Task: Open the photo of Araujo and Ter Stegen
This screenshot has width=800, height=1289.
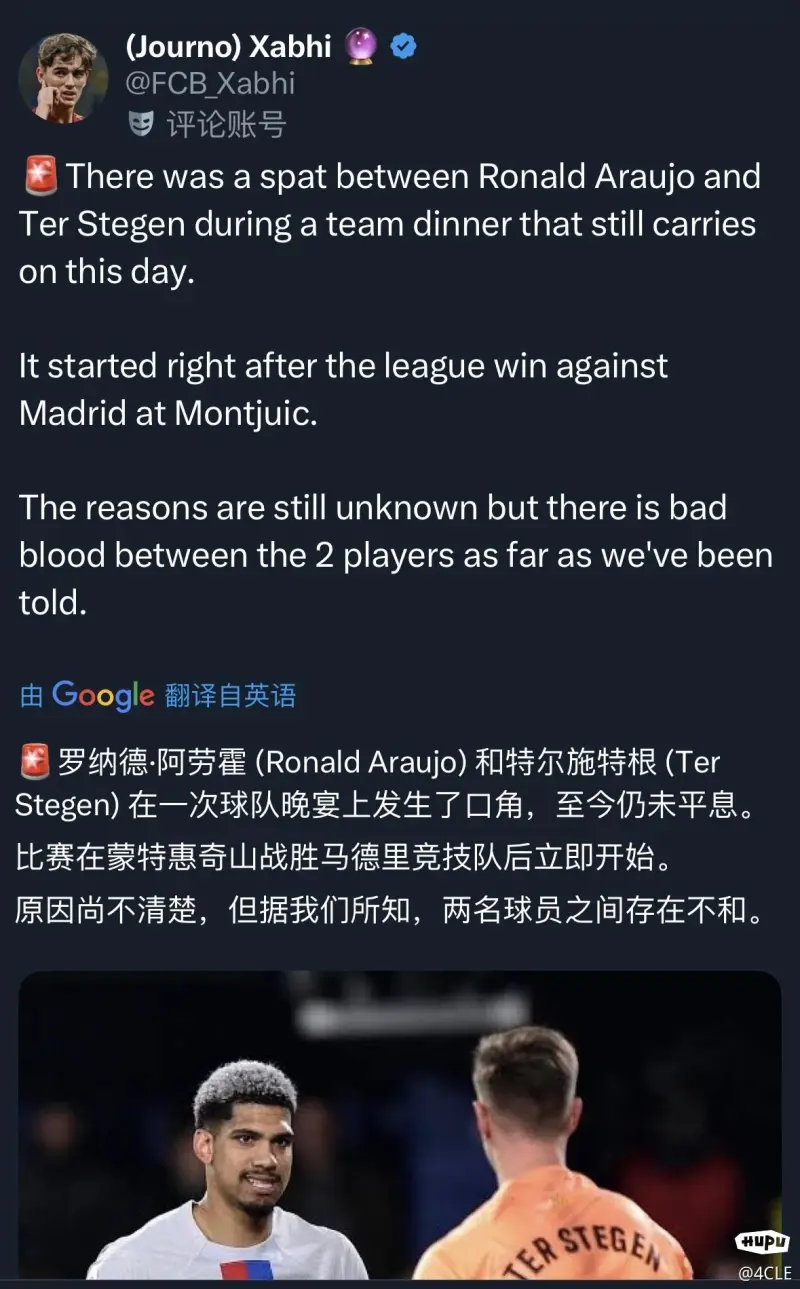Action: pyautogui.click(x=400, y=1125)
